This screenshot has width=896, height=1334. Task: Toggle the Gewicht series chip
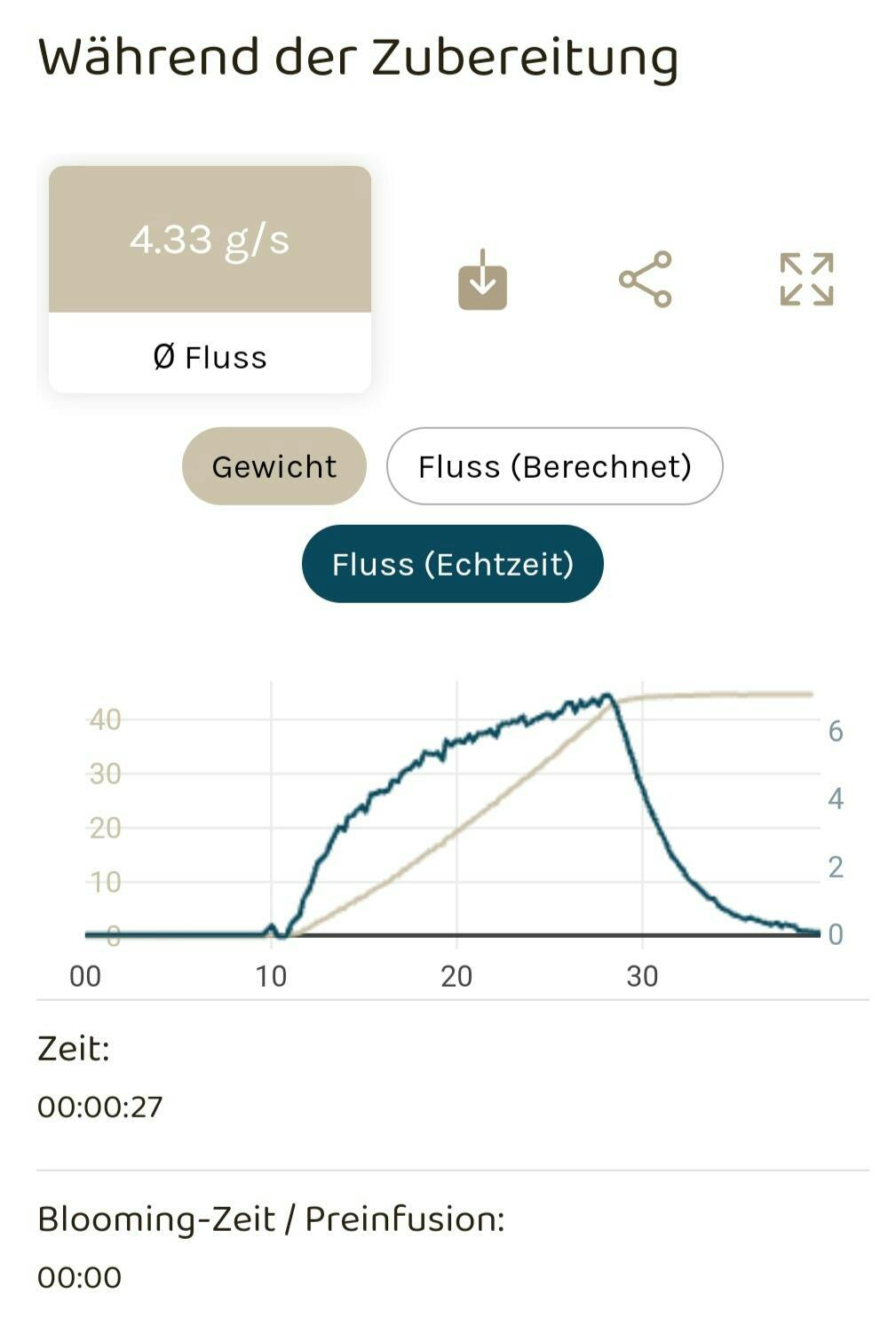point(274,466)
